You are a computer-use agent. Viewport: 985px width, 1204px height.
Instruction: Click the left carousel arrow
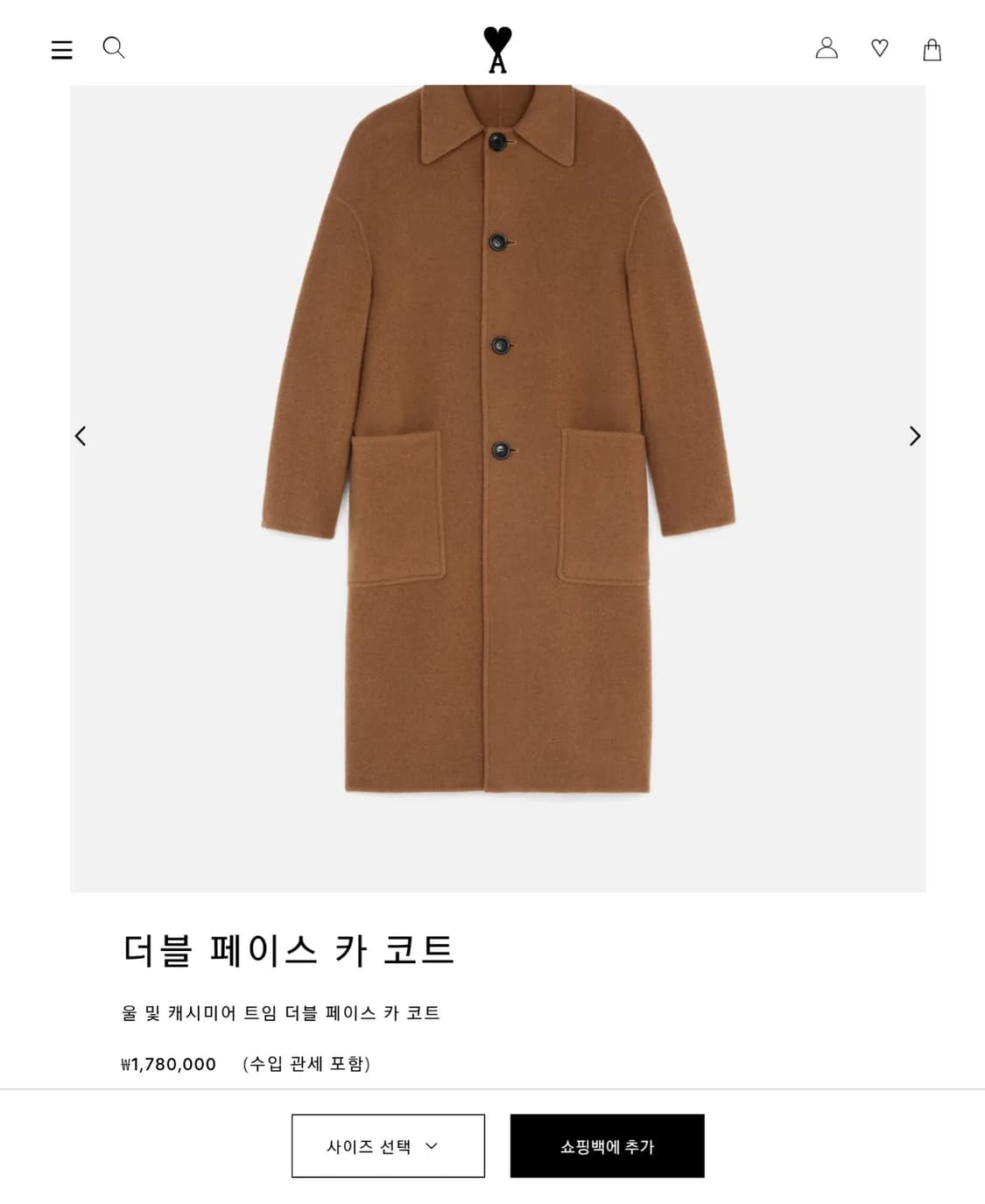tap(81, 436)
